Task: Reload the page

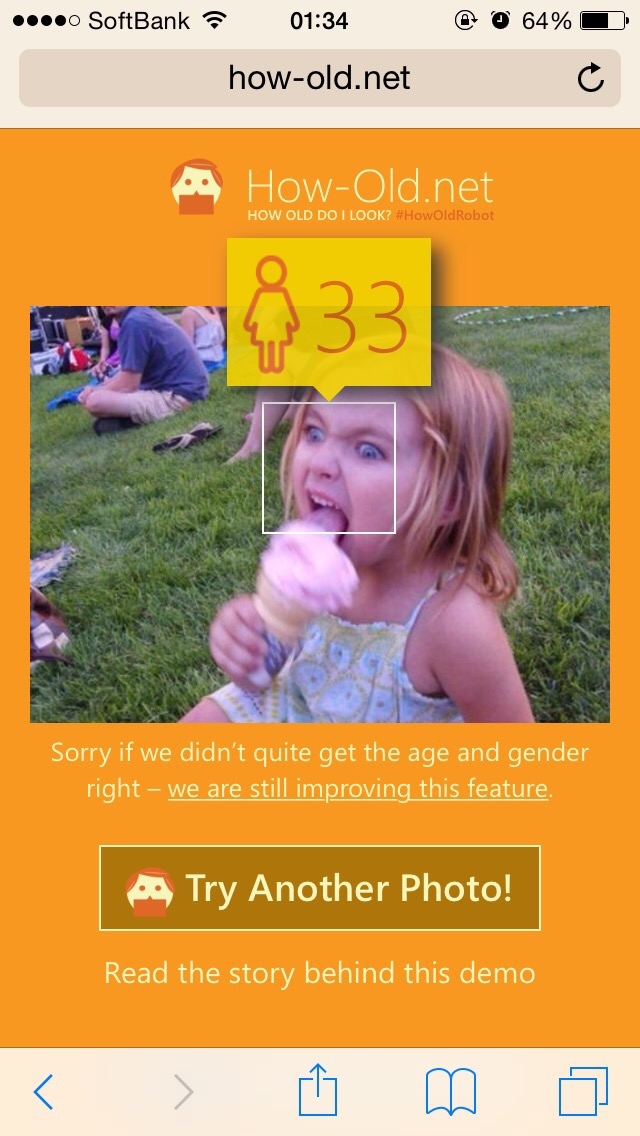Action: coord(591,78)
